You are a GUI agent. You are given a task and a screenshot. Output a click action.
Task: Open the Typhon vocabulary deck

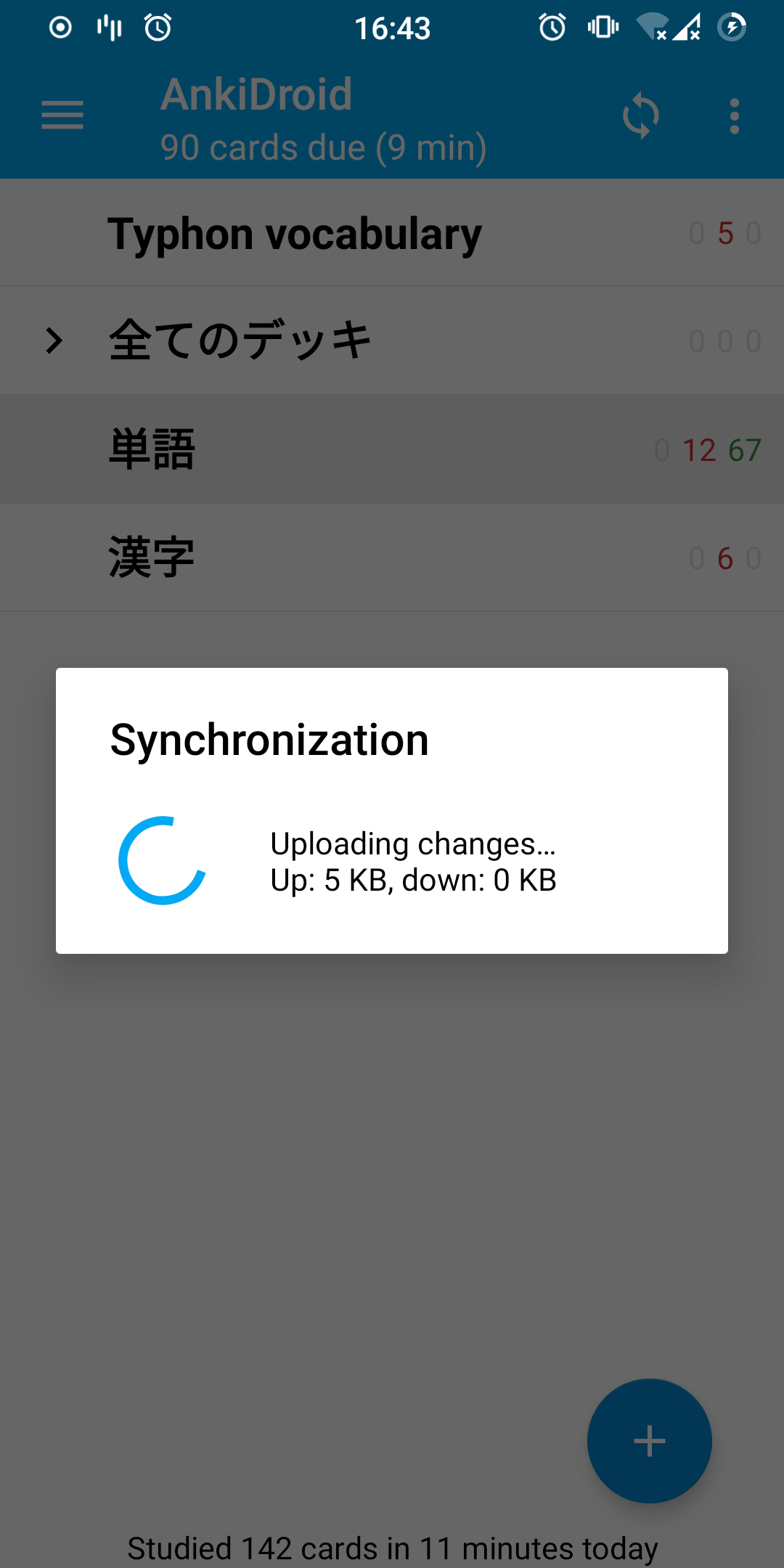coord(295,234)
